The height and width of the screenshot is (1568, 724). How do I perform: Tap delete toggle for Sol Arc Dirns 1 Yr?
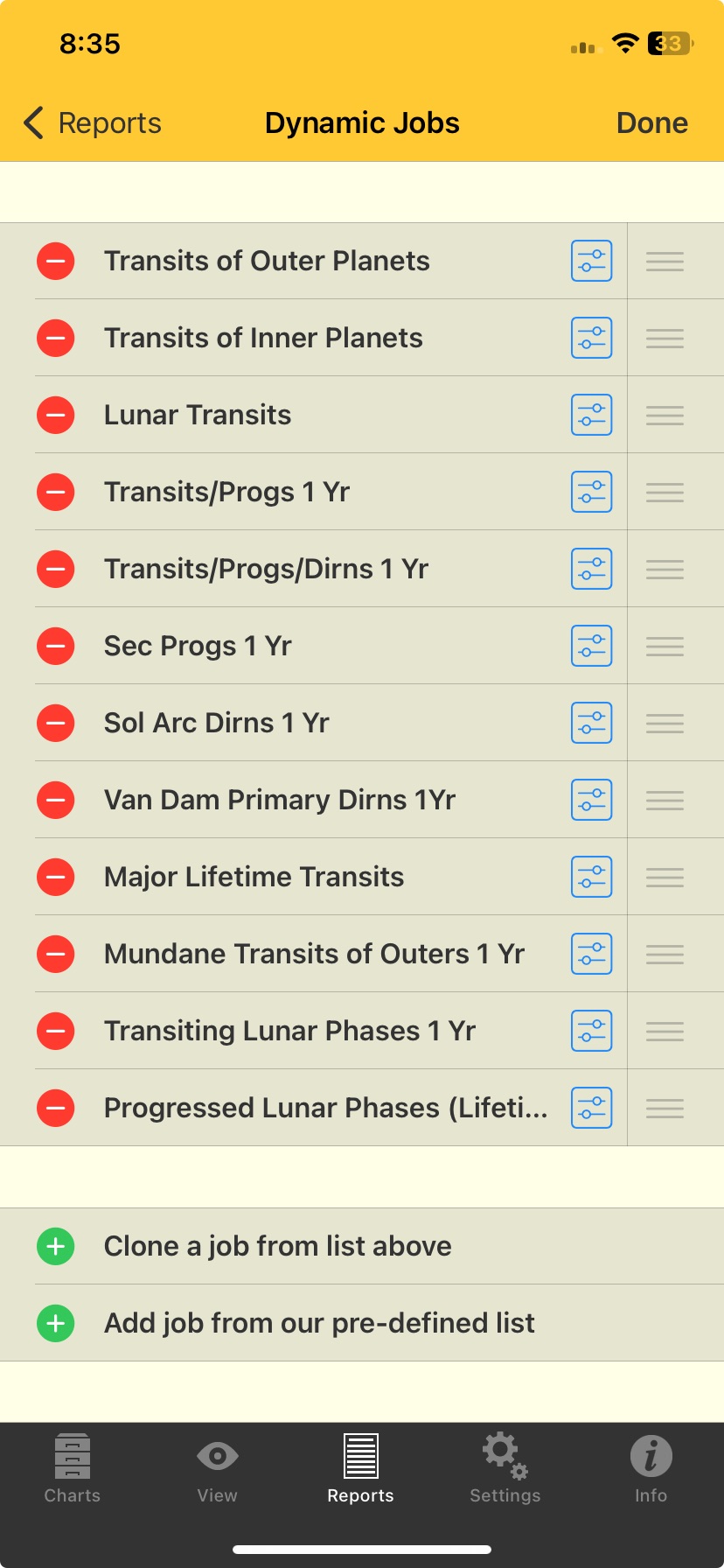click(55, 722)
